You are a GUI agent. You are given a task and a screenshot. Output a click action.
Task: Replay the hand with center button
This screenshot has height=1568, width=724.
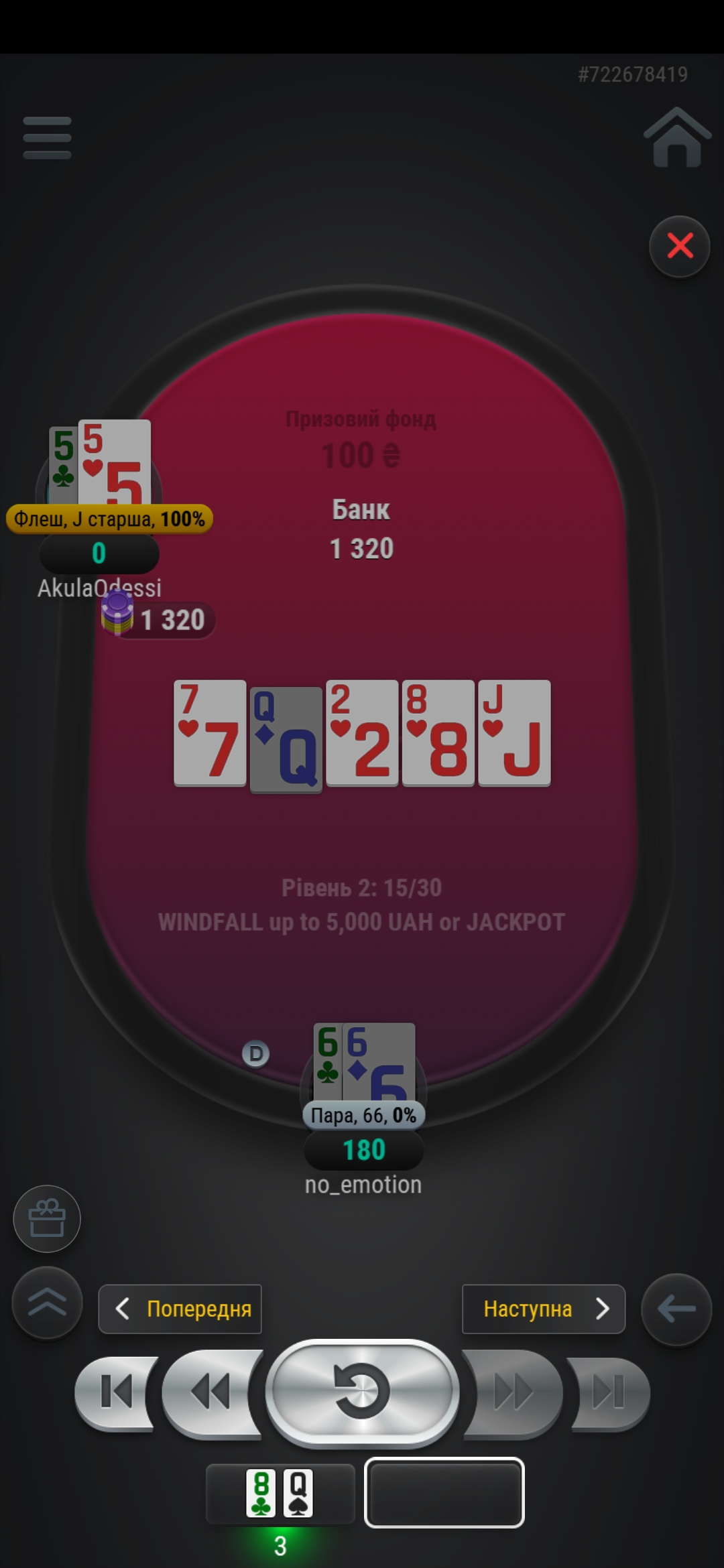[x=362, y=1392]
